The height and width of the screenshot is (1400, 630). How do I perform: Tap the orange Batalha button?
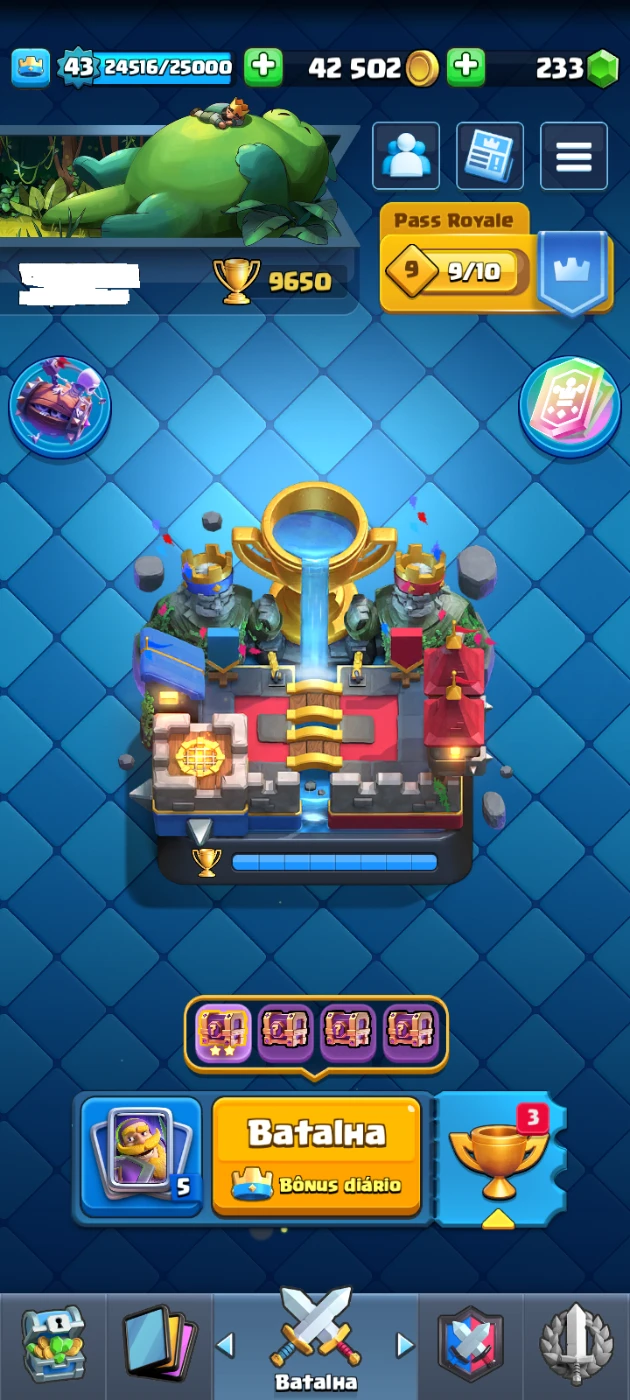coord(316,1156)
